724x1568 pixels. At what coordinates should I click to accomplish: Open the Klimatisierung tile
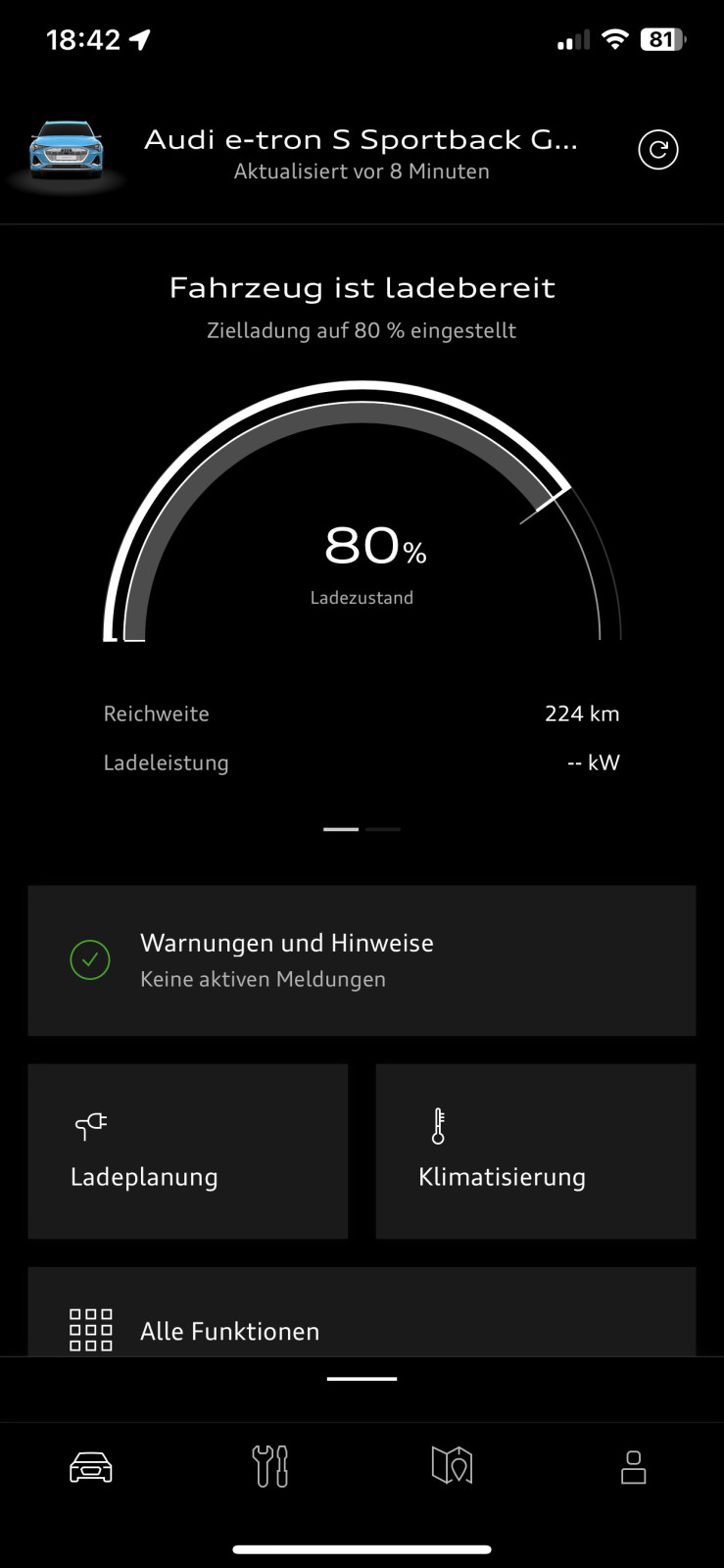click(536, 1151)
